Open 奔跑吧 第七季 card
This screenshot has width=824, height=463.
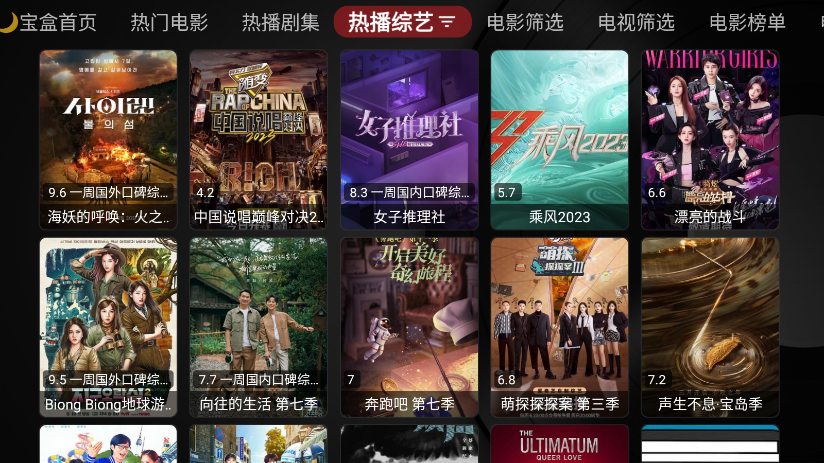409,327
